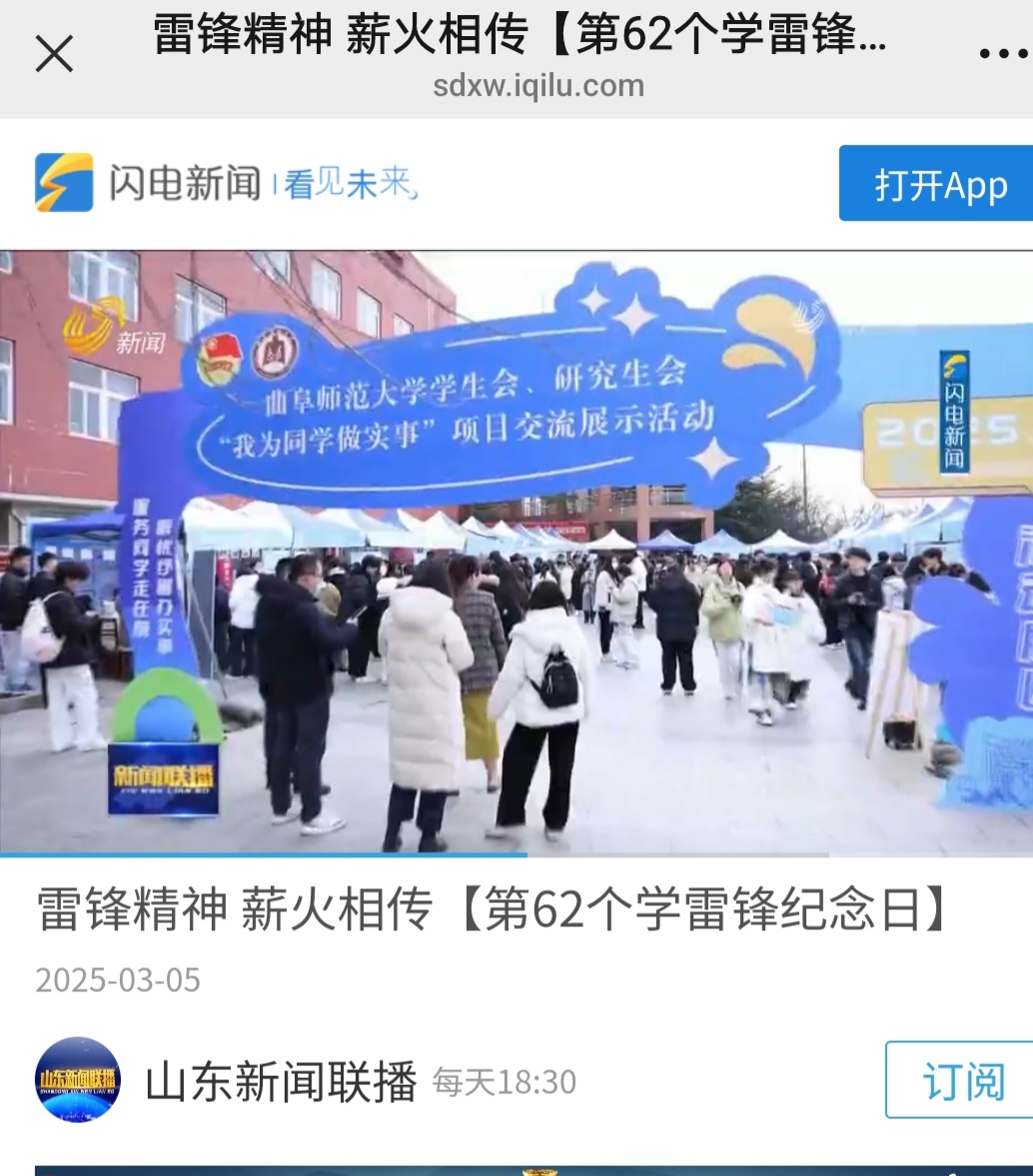Tap the news video to pause or play
The width and height of the screenshot is (1033, 1176).
tap(516, 552)
